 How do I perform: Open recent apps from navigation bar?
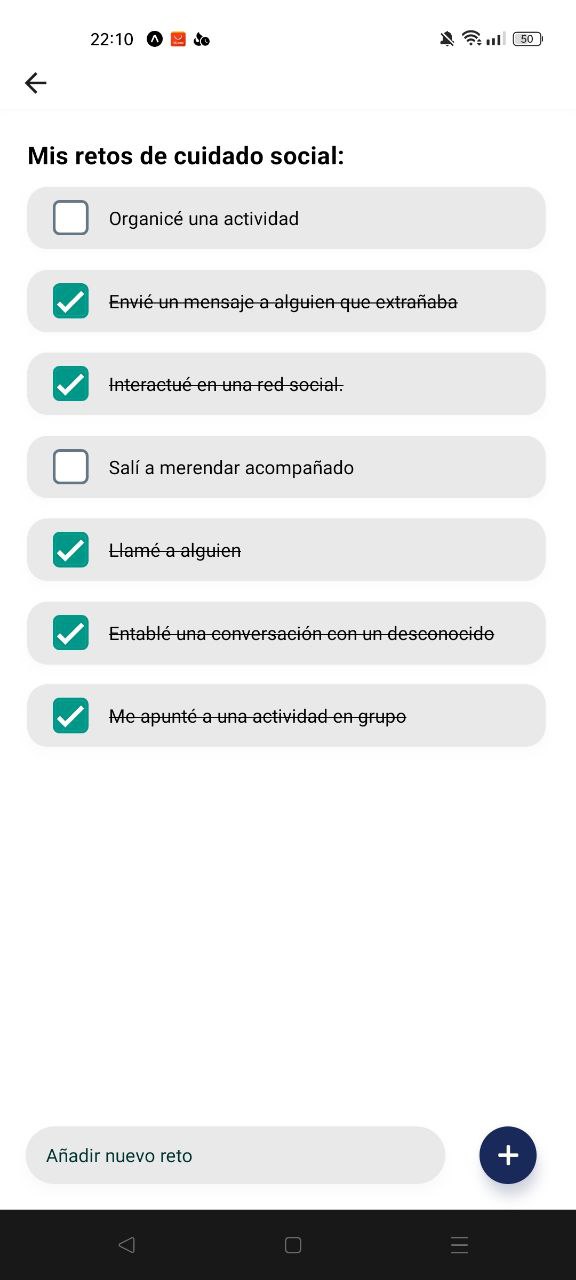pyautogui.click(x=460, y=1245)
